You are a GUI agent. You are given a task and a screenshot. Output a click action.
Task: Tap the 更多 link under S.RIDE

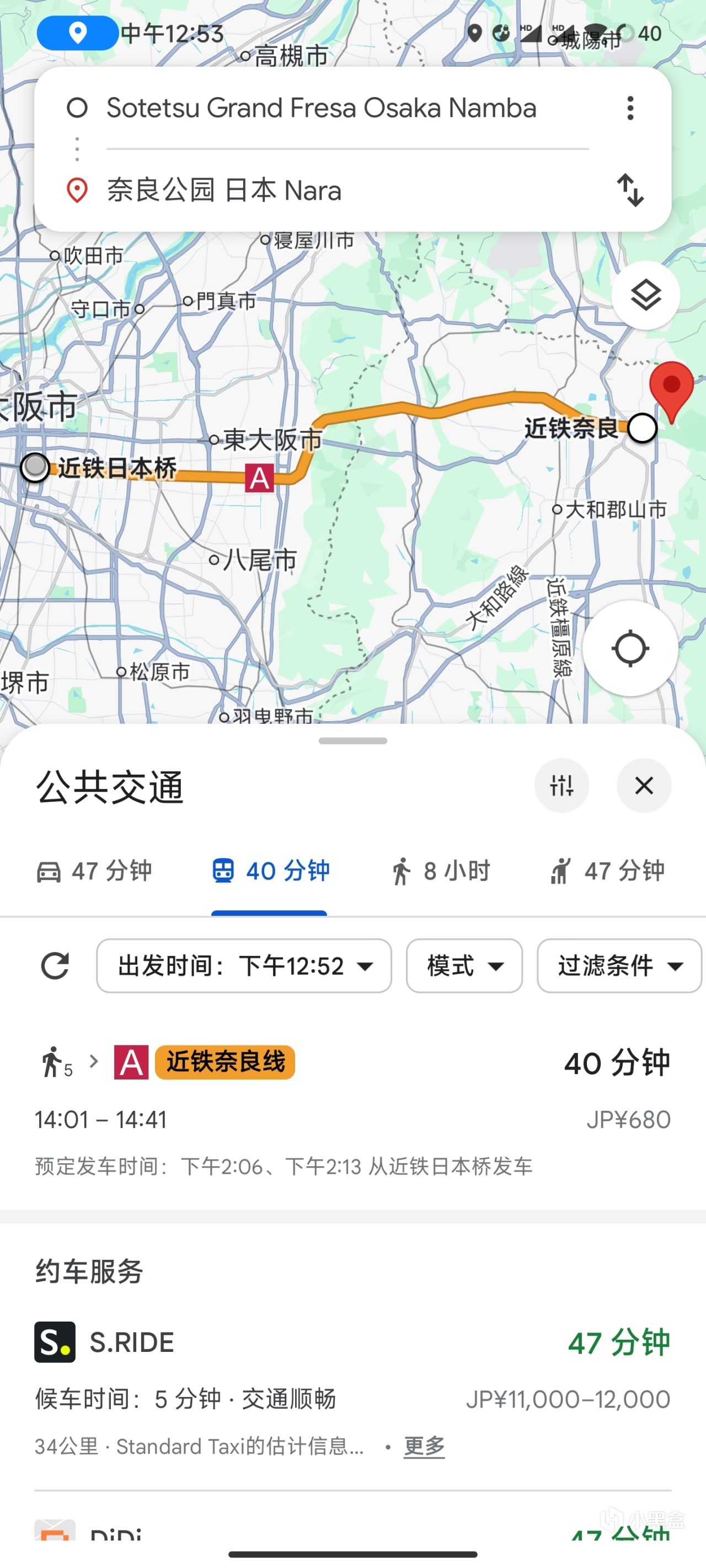(x=424, y=1446)
